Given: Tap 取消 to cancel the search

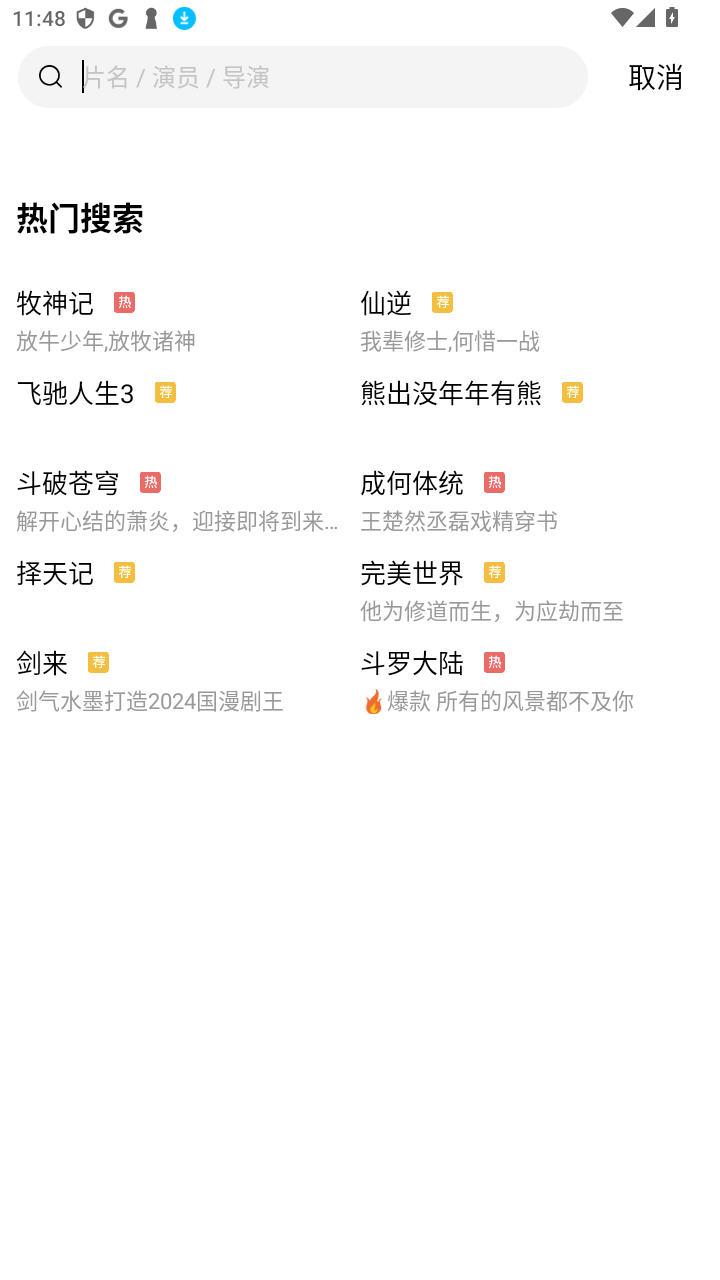Looking at the screenshot, I should 656,77.
